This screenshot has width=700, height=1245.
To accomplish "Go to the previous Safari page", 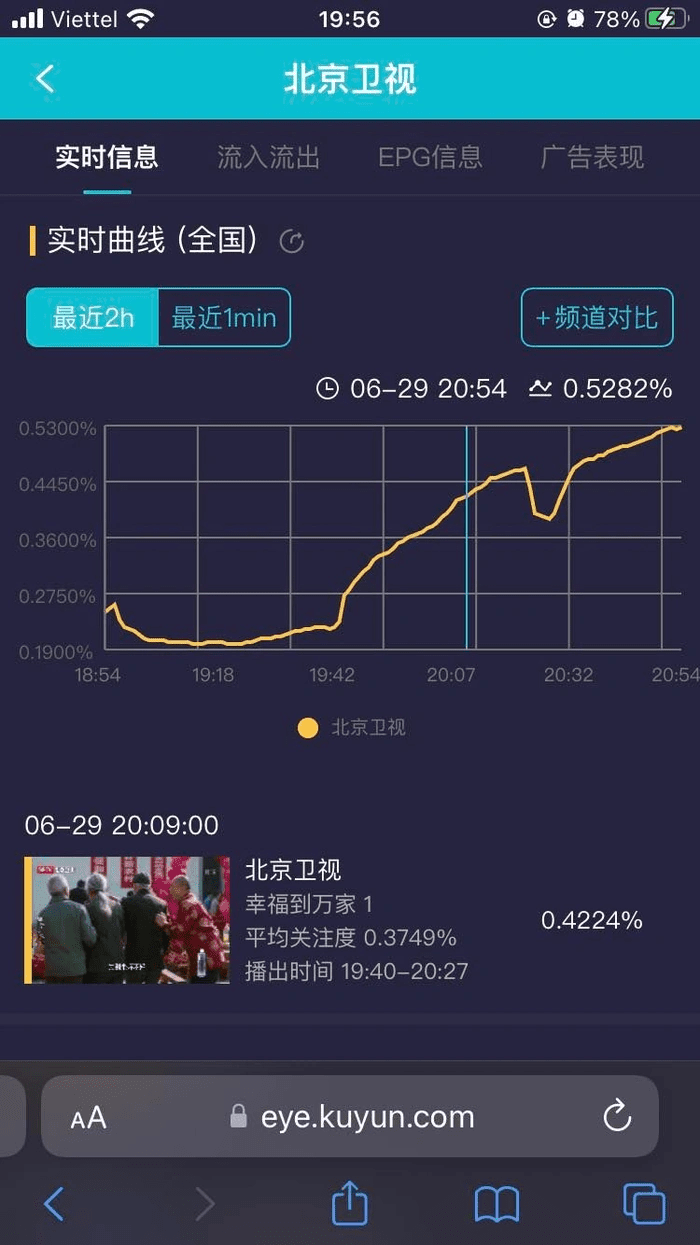I will coord(54,1204).
